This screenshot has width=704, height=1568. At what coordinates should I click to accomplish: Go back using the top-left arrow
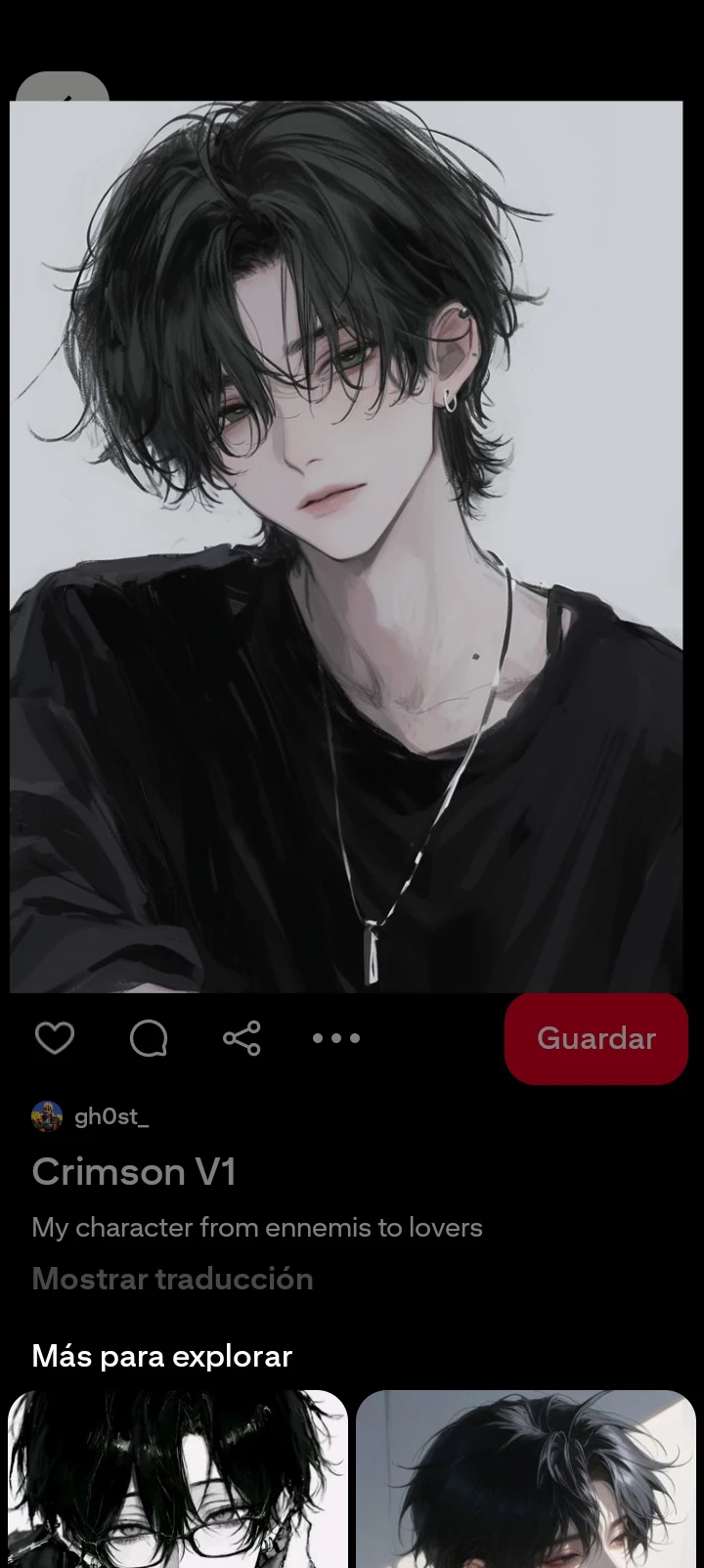pyautogui.click(x=63, y=90)
